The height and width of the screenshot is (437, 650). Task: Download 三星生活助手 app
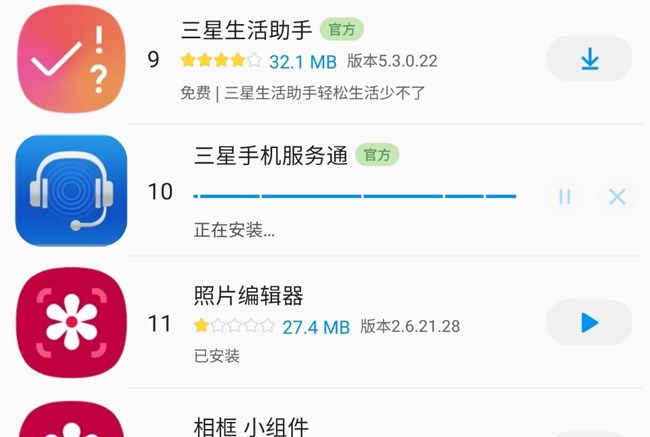coord(589,59)
